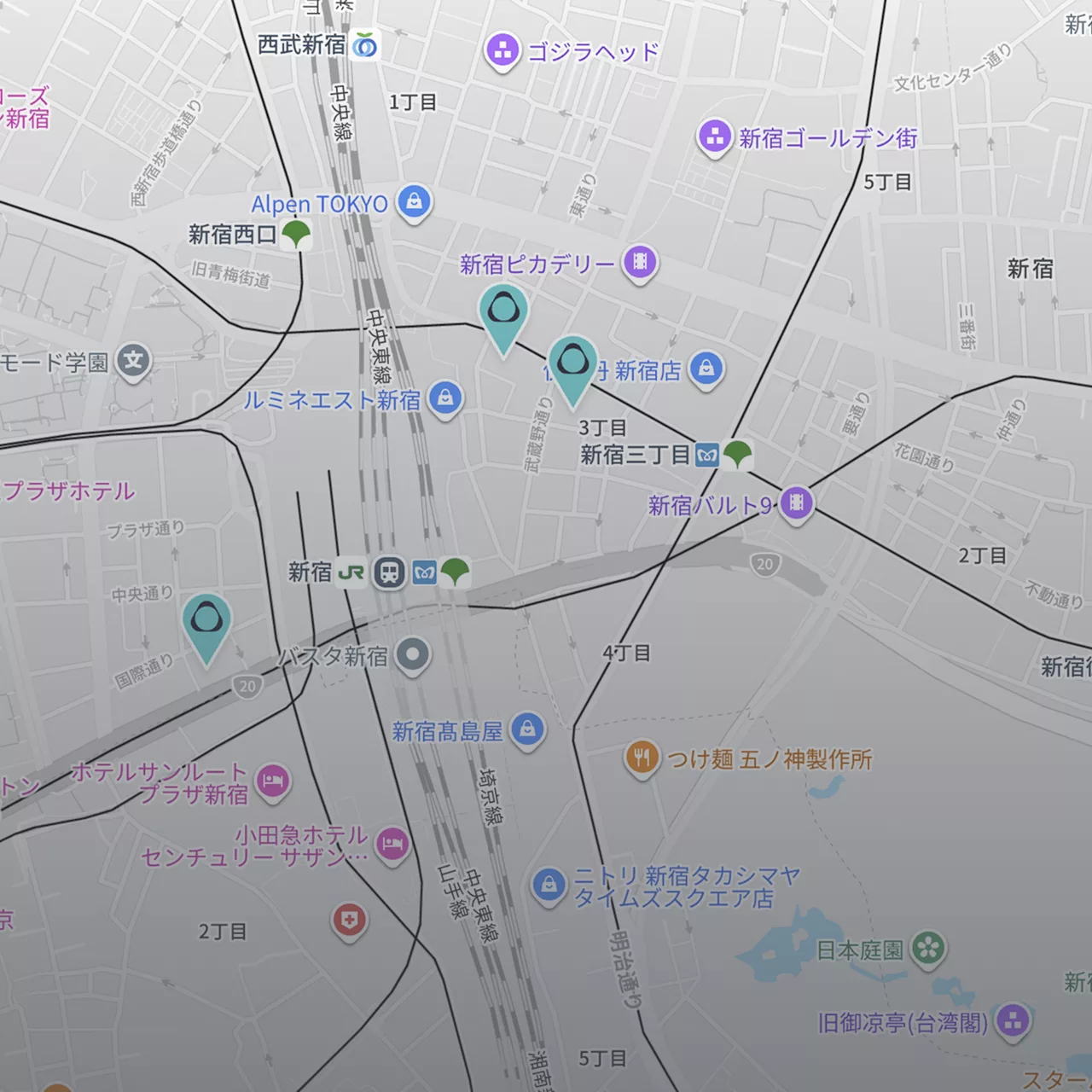
Task: Open the 新宿ピカデリー cinema marker
Action: [x=640, y=263]
